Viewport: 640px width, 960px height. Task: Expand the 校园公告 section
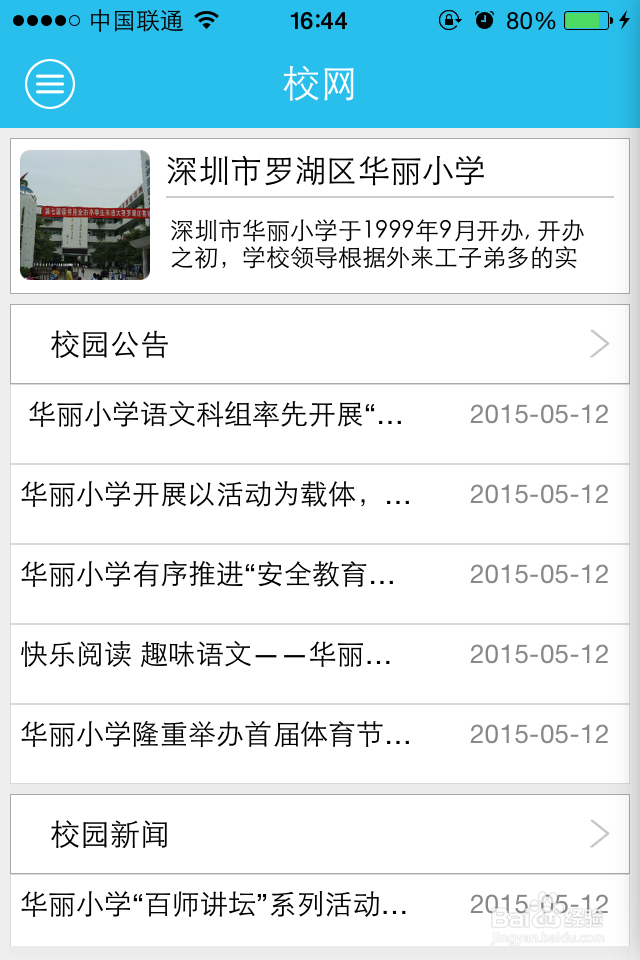[x=320, y=345]
